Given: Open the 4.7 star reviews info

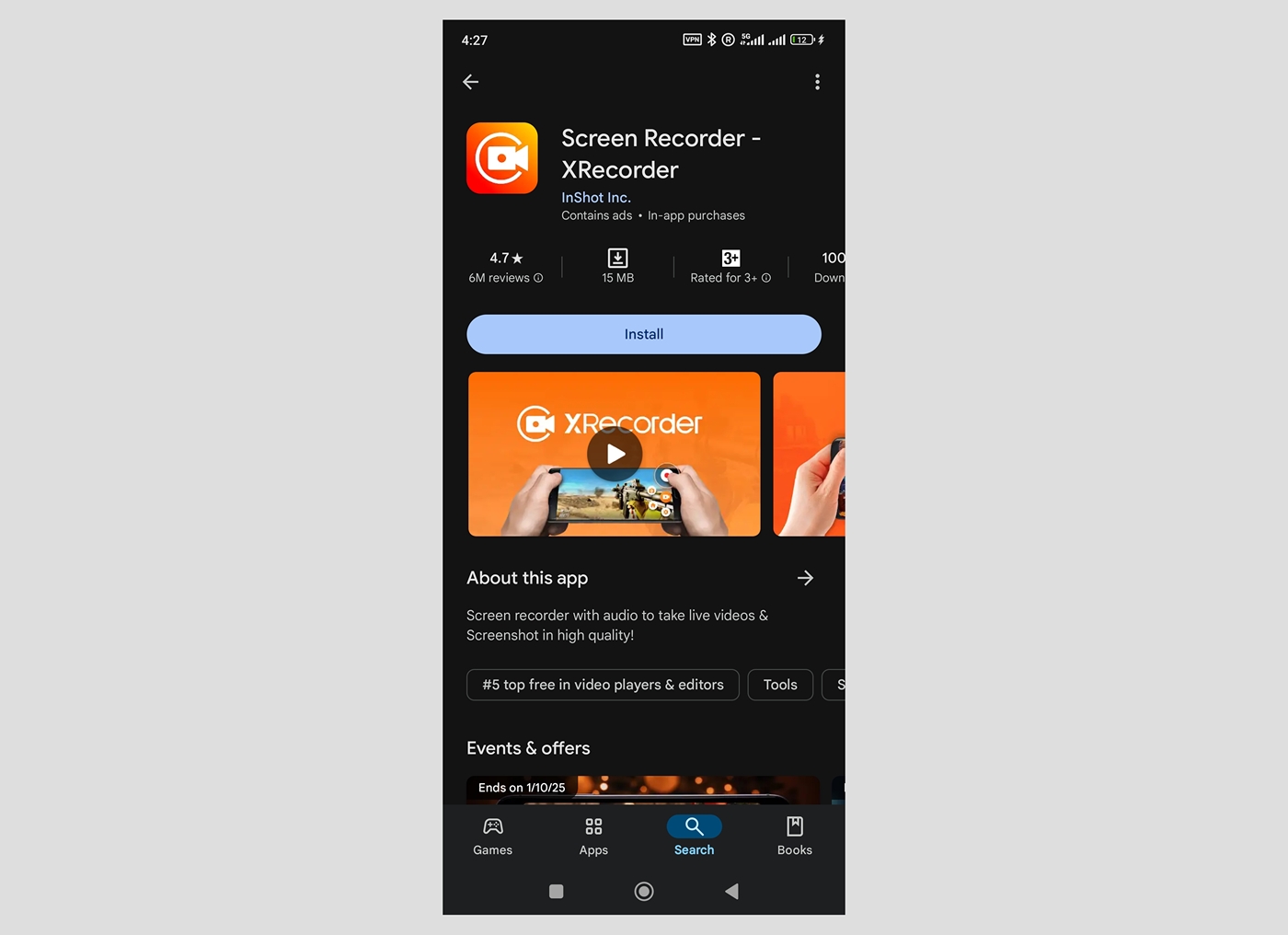Looking at the screenshot, I should click(x=505, y=268).
